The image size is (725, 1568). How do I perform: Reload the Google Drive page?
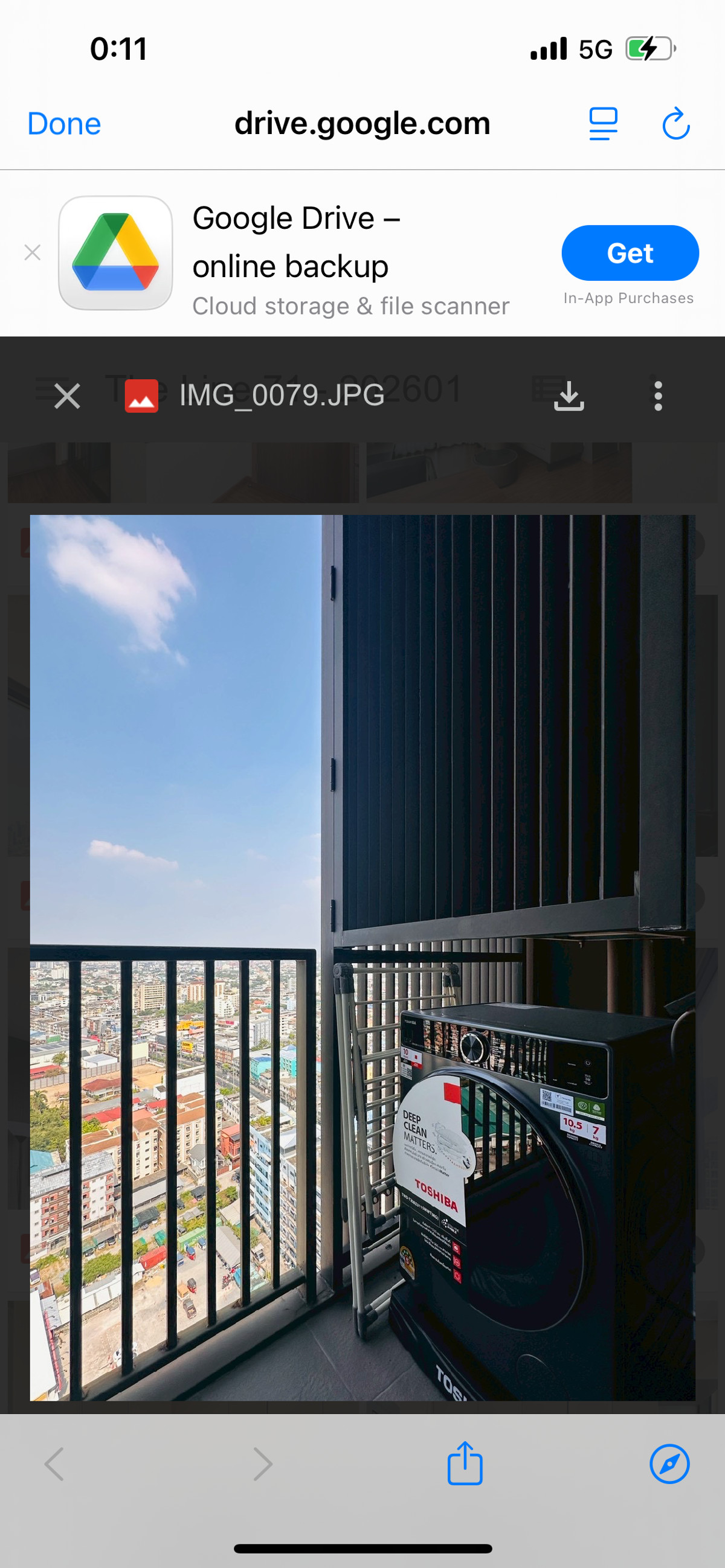(675, 124)
